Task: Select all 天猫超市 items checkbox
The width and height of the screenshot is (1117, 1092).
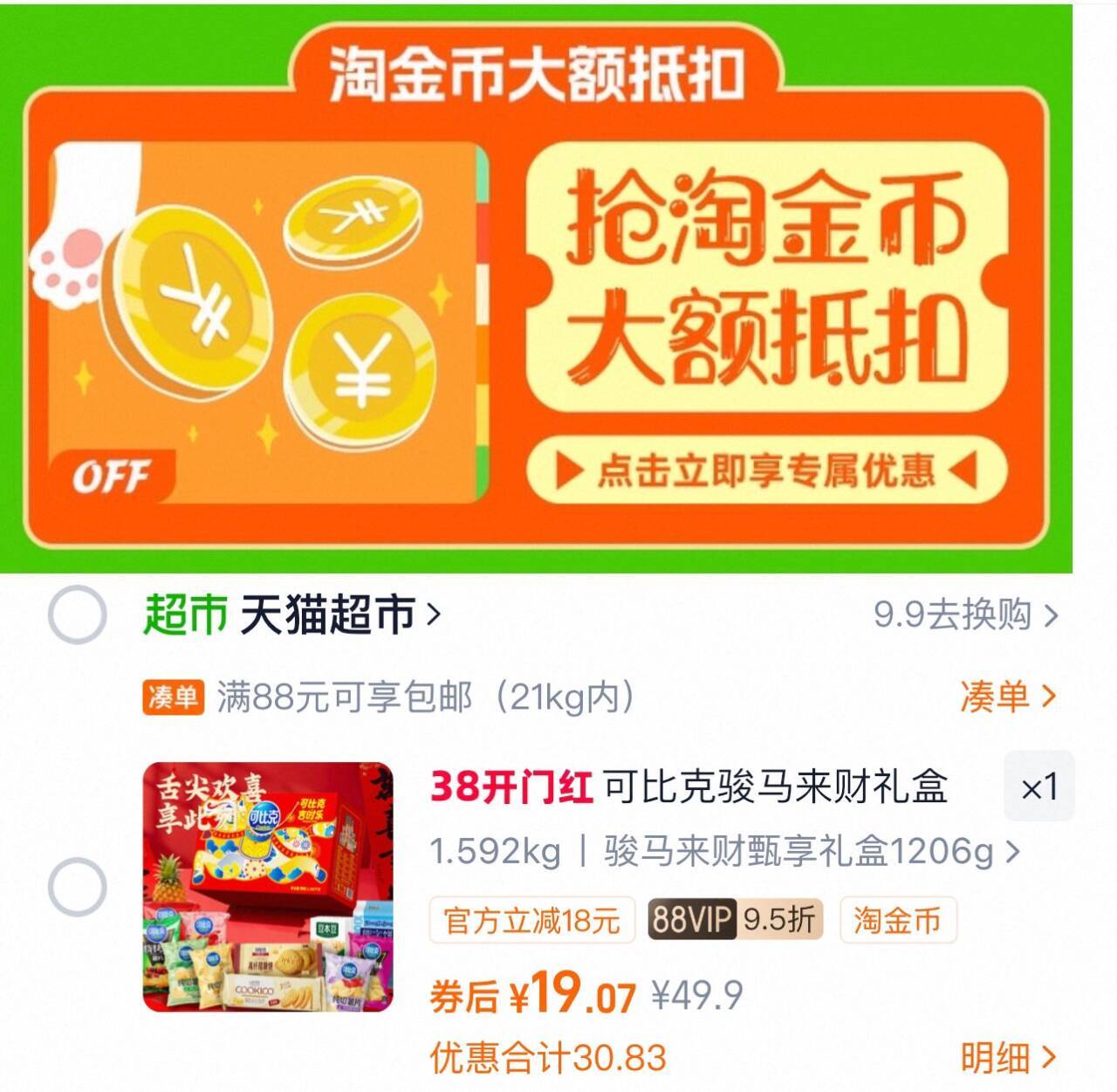Action: pyautogui.click(x=77, y=615)
